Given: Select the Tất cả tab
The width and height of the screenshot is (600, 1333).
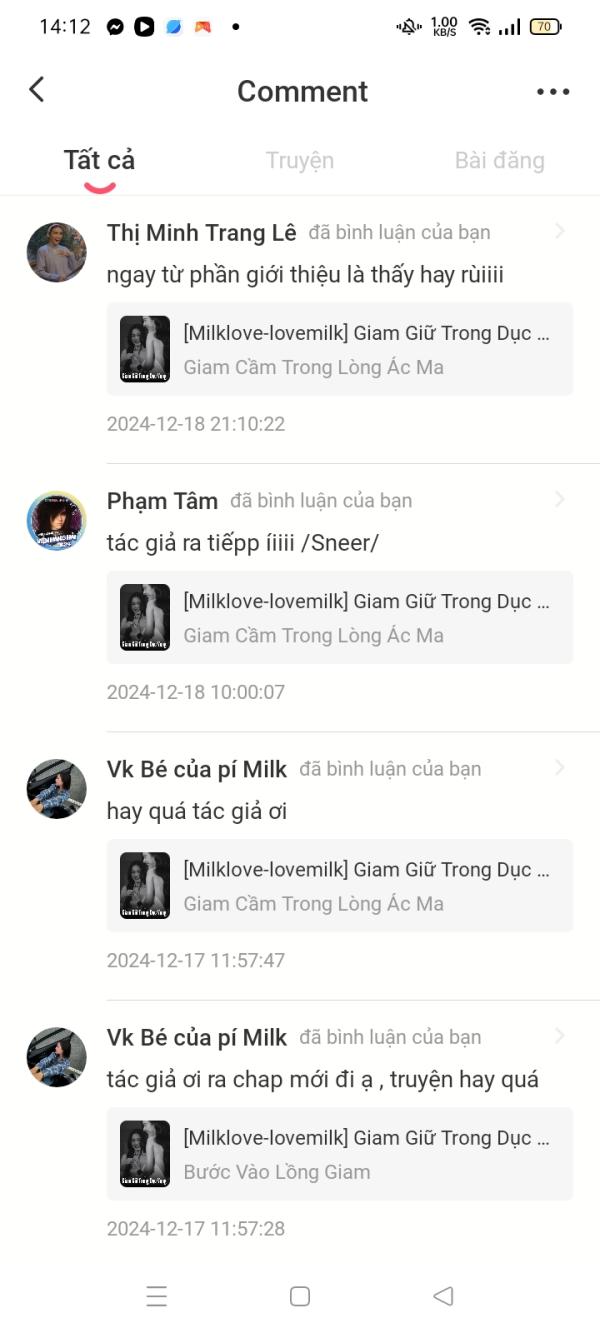Looking at the screenshot, I should coord(99,160).
